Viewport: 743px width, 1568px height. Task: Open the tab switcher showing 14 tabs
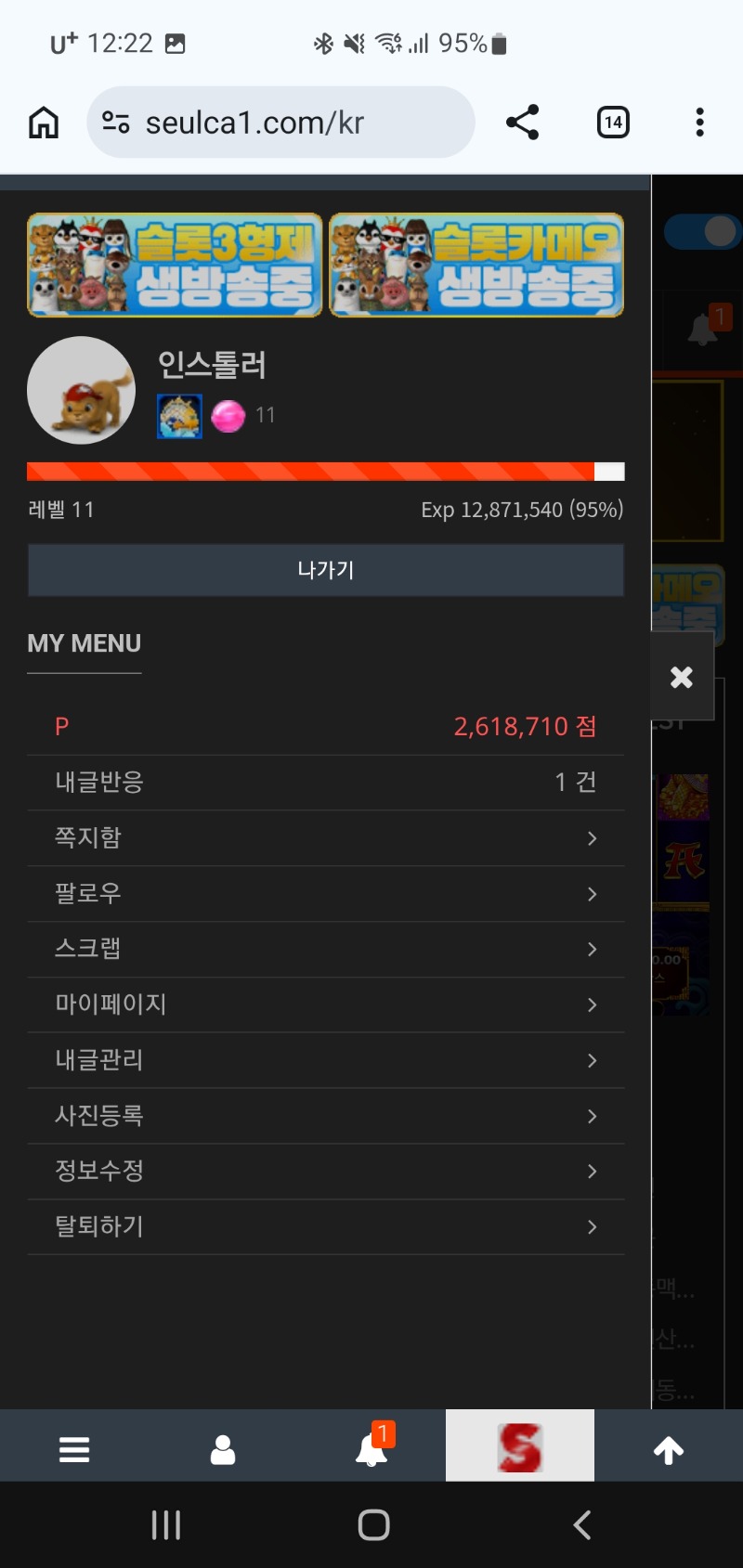tap(612, 123)
